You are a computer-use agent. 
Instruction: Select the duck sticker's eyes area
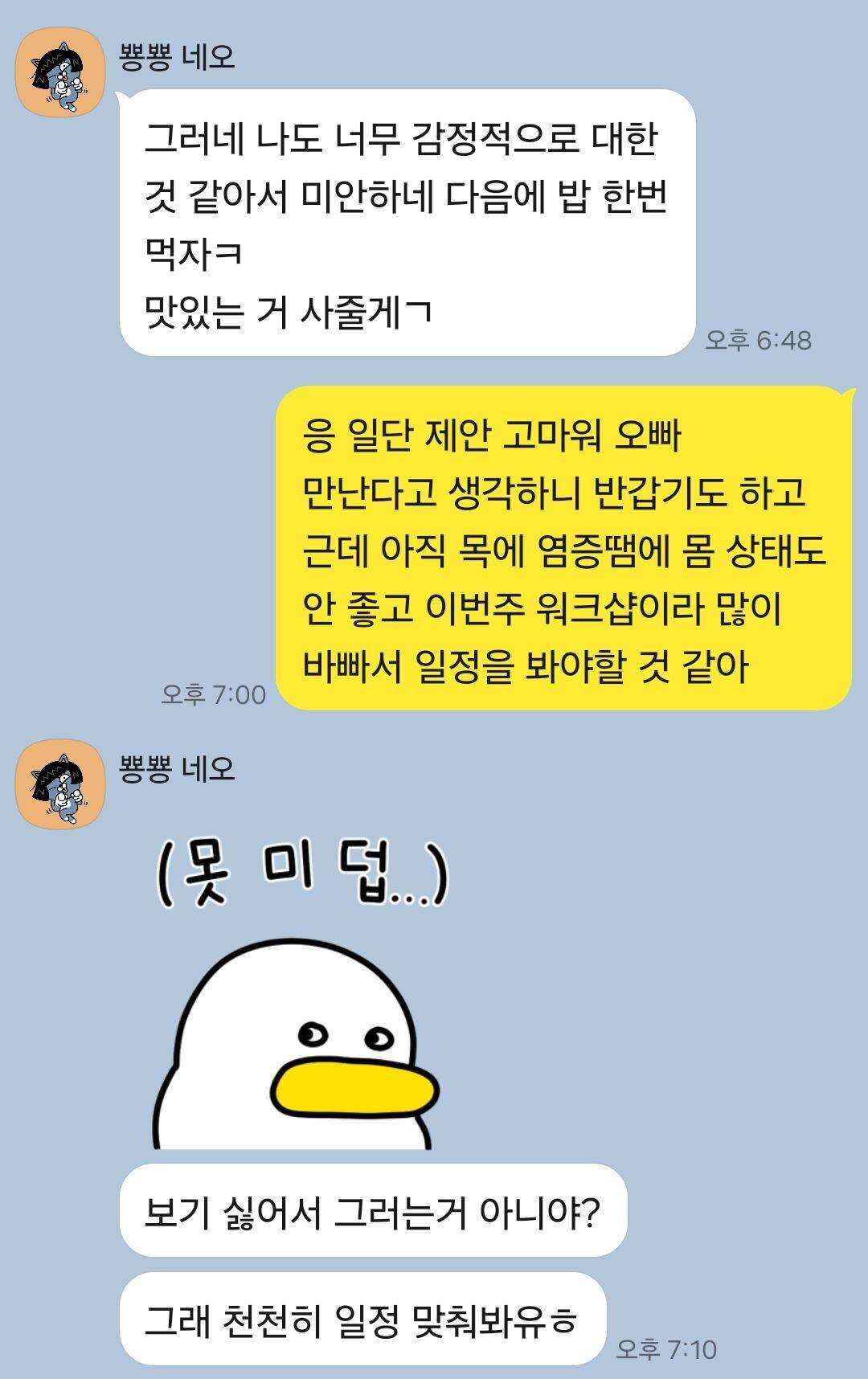point(346,1037)
